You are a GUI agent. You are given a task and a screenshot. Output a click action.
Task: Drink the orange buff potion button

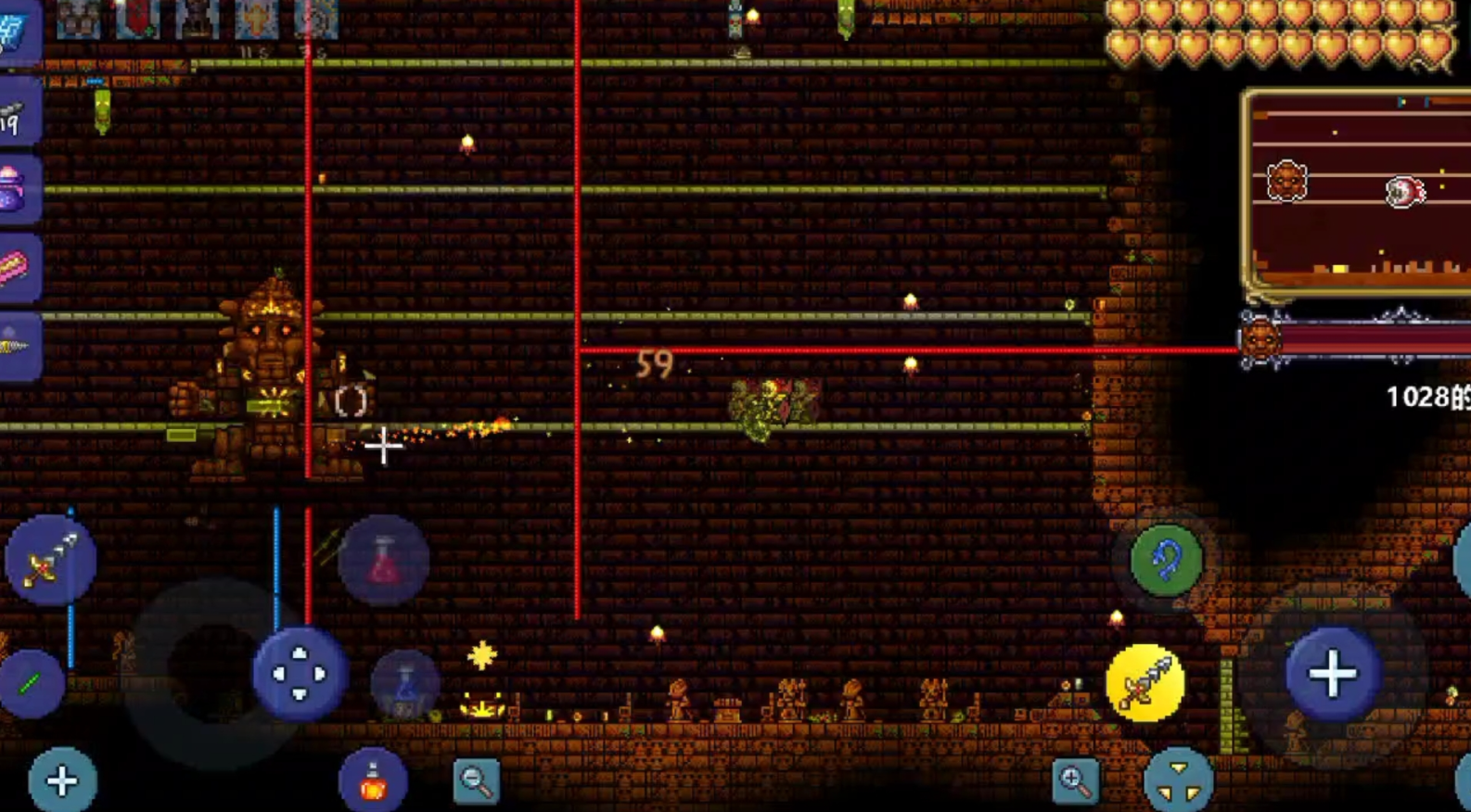373,781
